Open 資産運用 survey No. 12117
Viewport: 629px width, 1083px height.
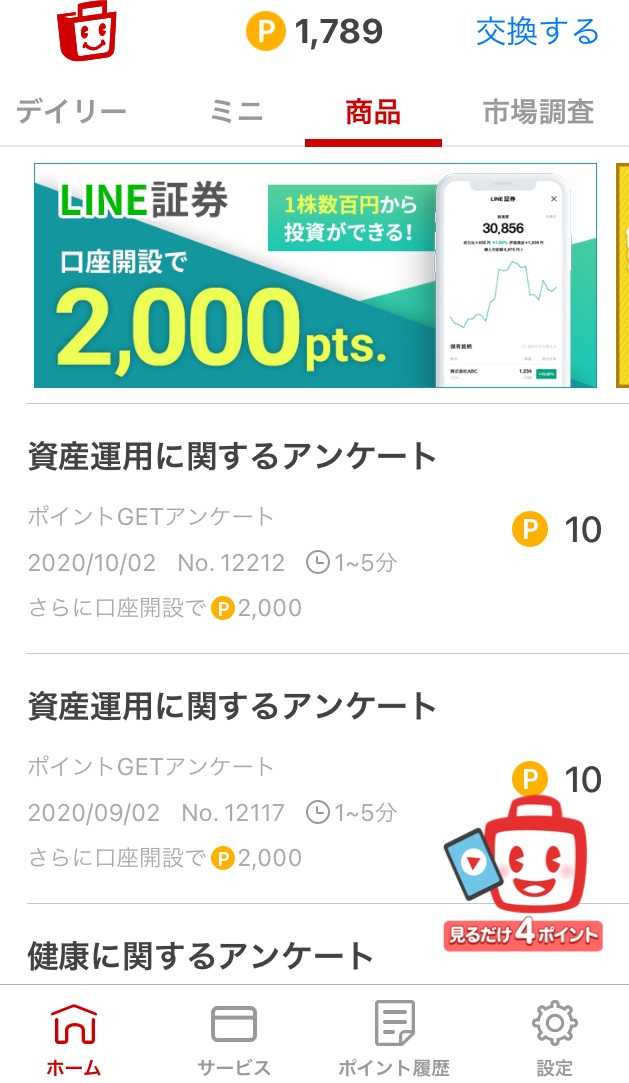tap(230, 780)
